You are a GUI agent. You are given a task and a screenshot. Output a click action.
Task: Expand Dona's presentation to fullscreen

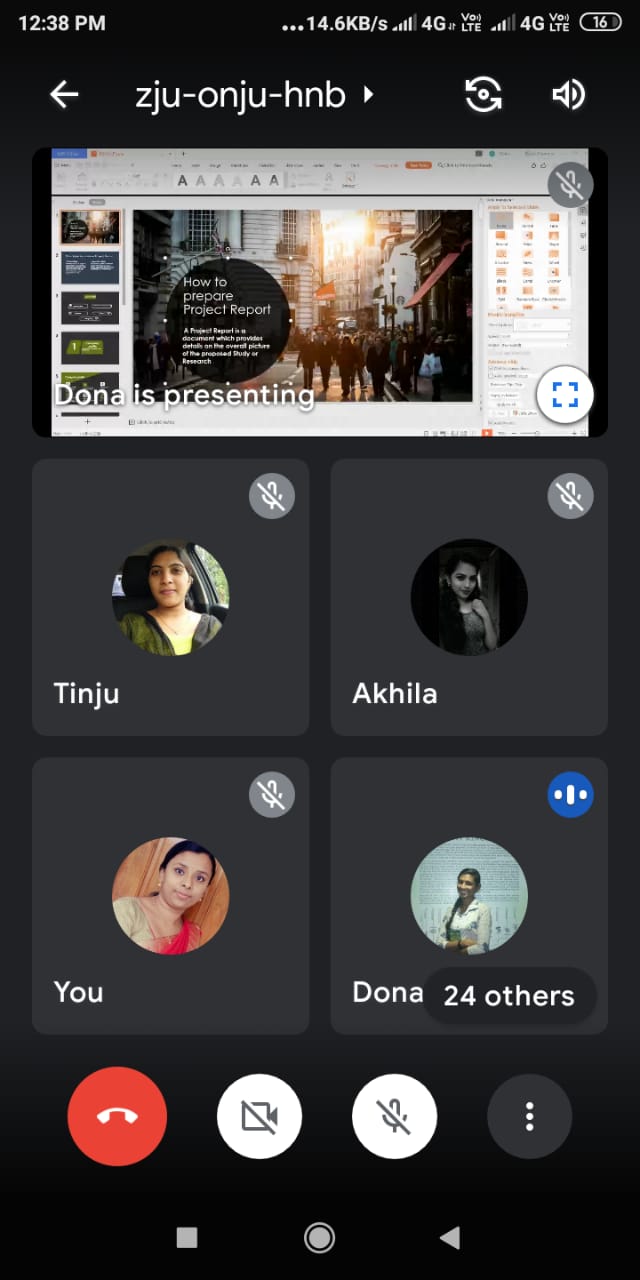point(565,395)
